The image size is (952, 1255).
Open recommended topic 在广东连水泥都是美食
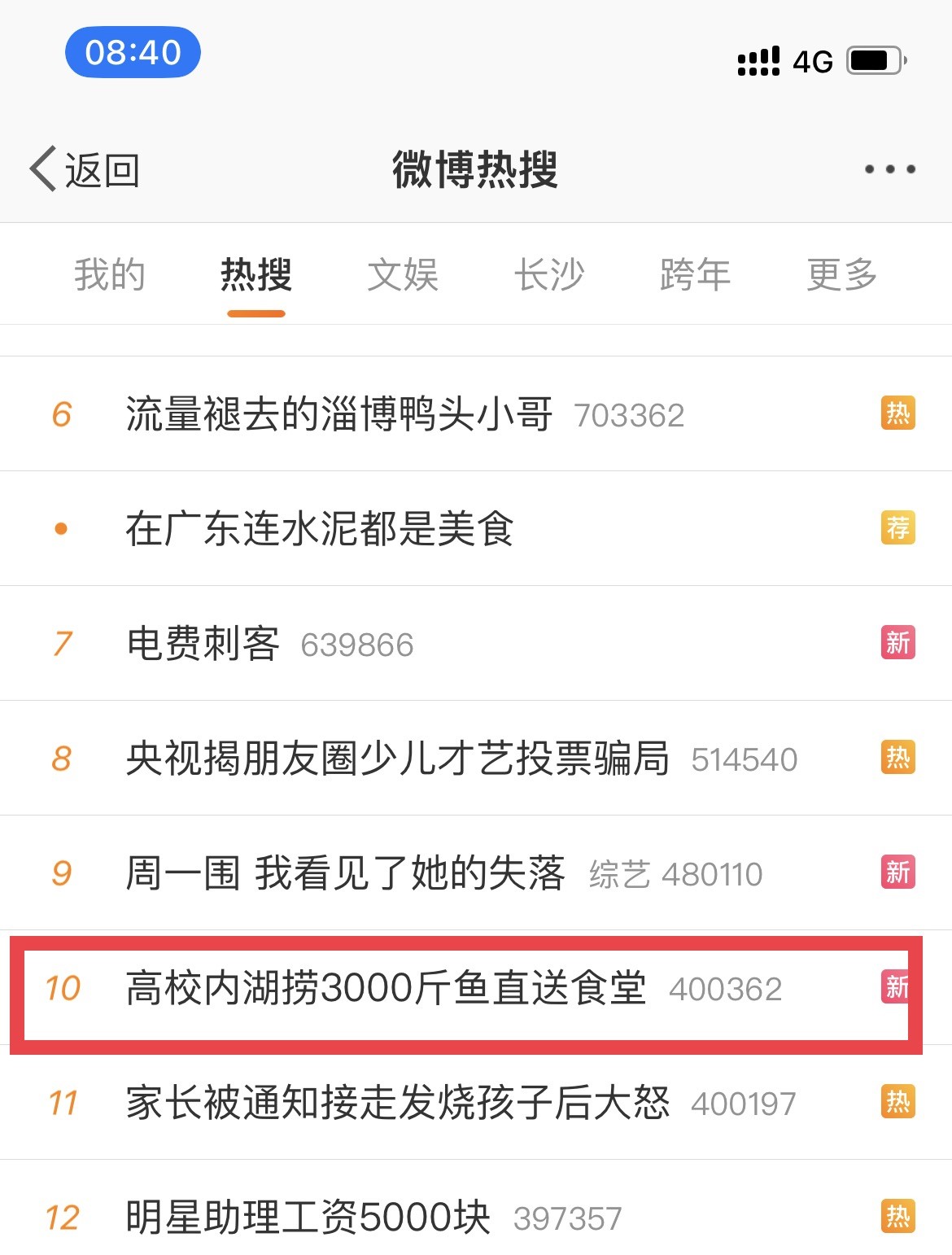pos(319,529)
